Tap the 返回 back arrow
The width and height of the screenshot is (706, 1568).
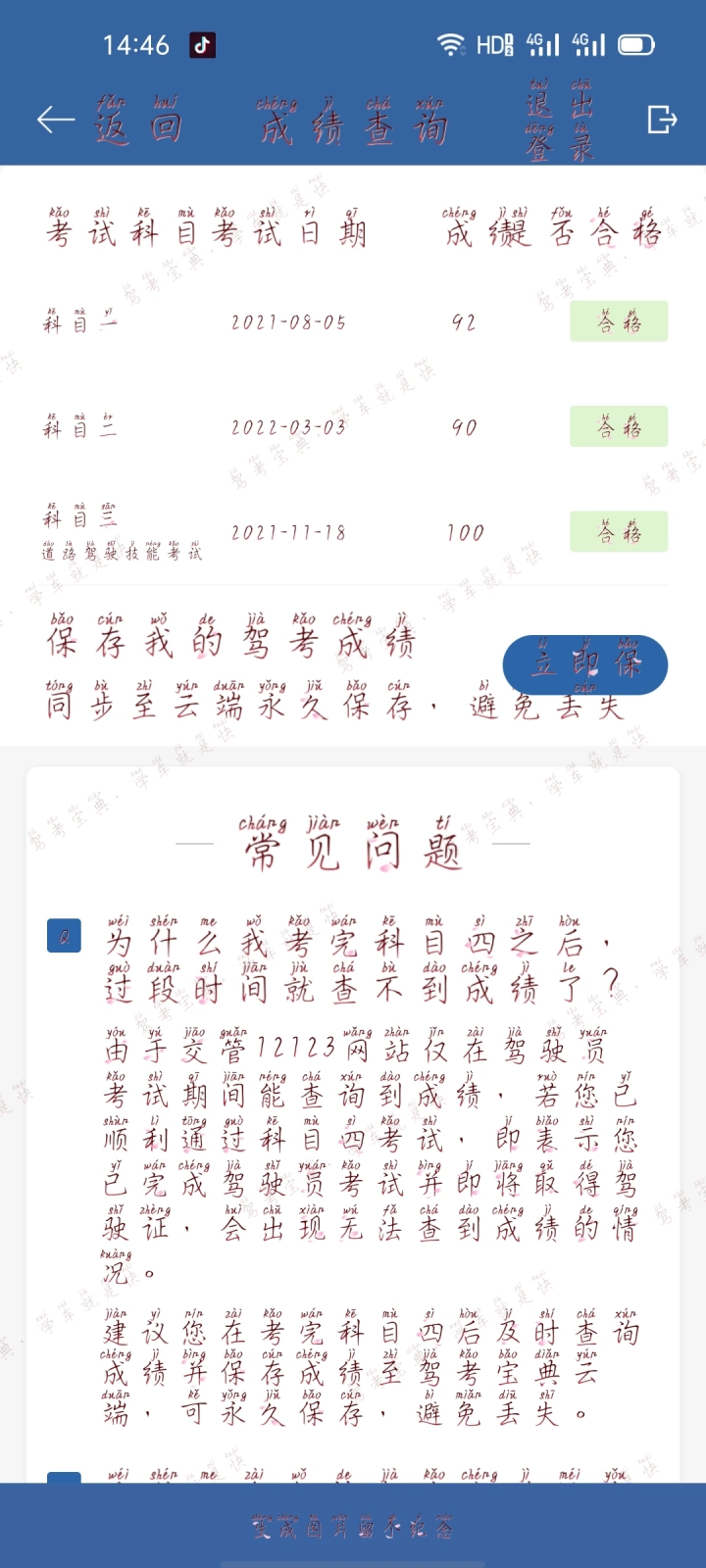point(56,121)
